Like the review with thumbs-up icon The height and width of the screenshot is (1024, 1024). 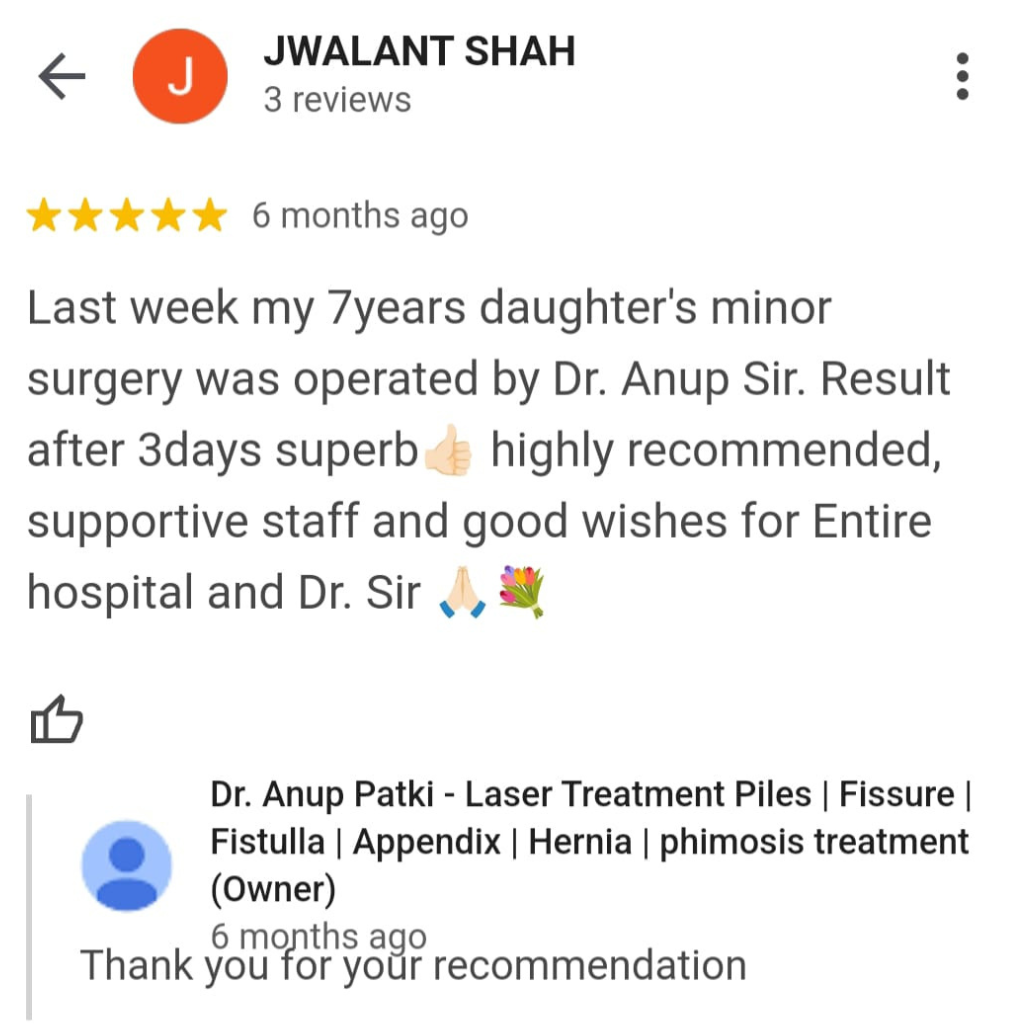56,719
